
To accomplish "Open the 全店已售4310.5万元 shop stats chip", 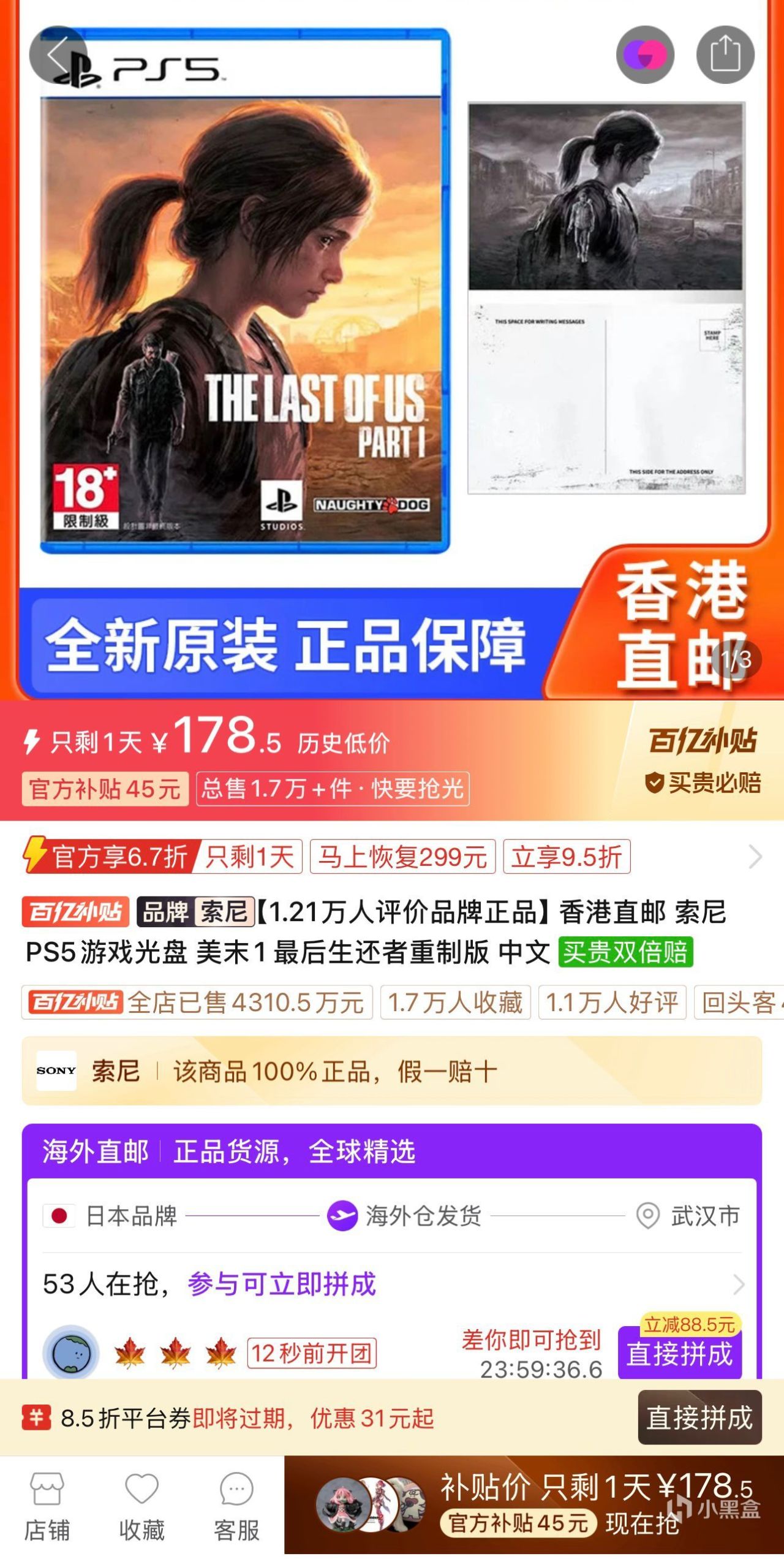I will click(197, 1003).
